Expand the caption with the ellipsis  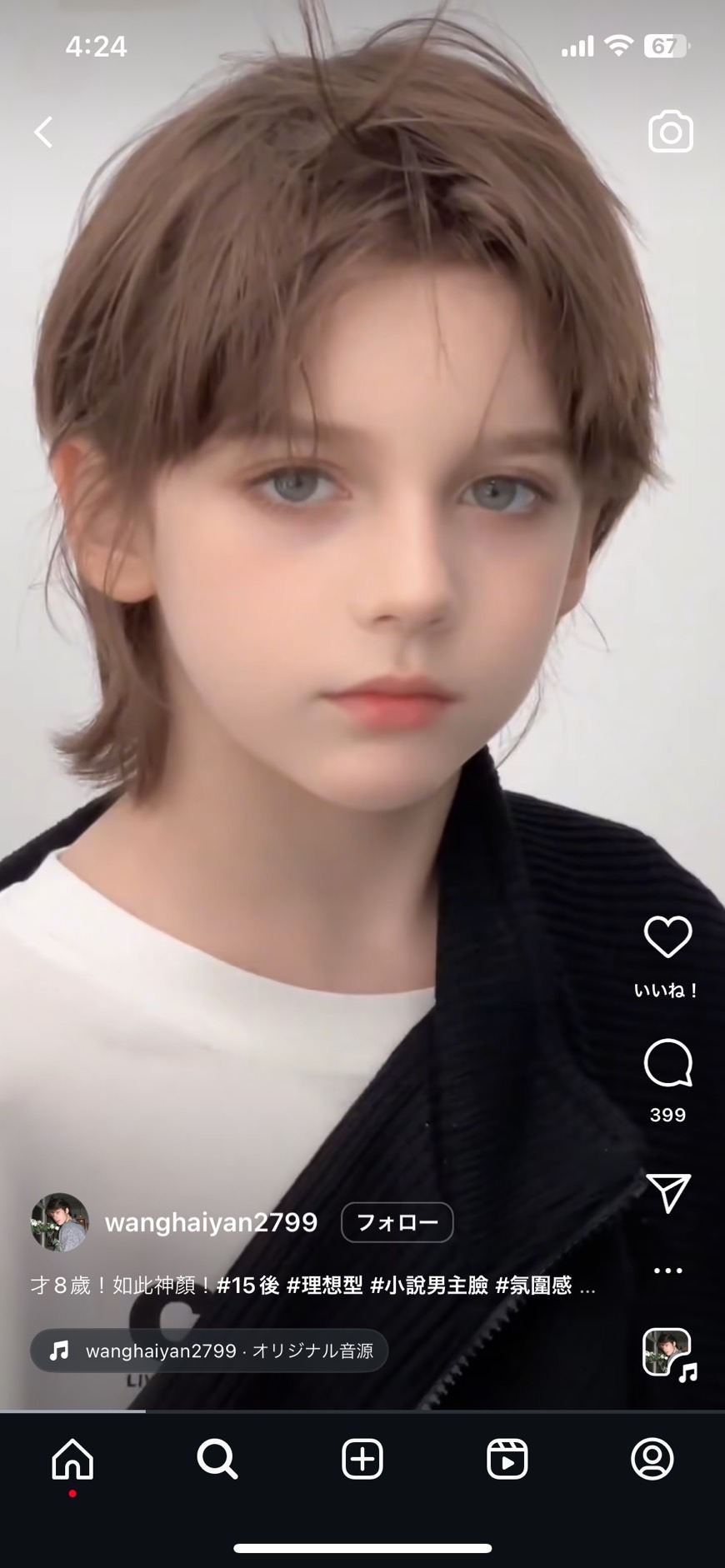coord(587,1286)
